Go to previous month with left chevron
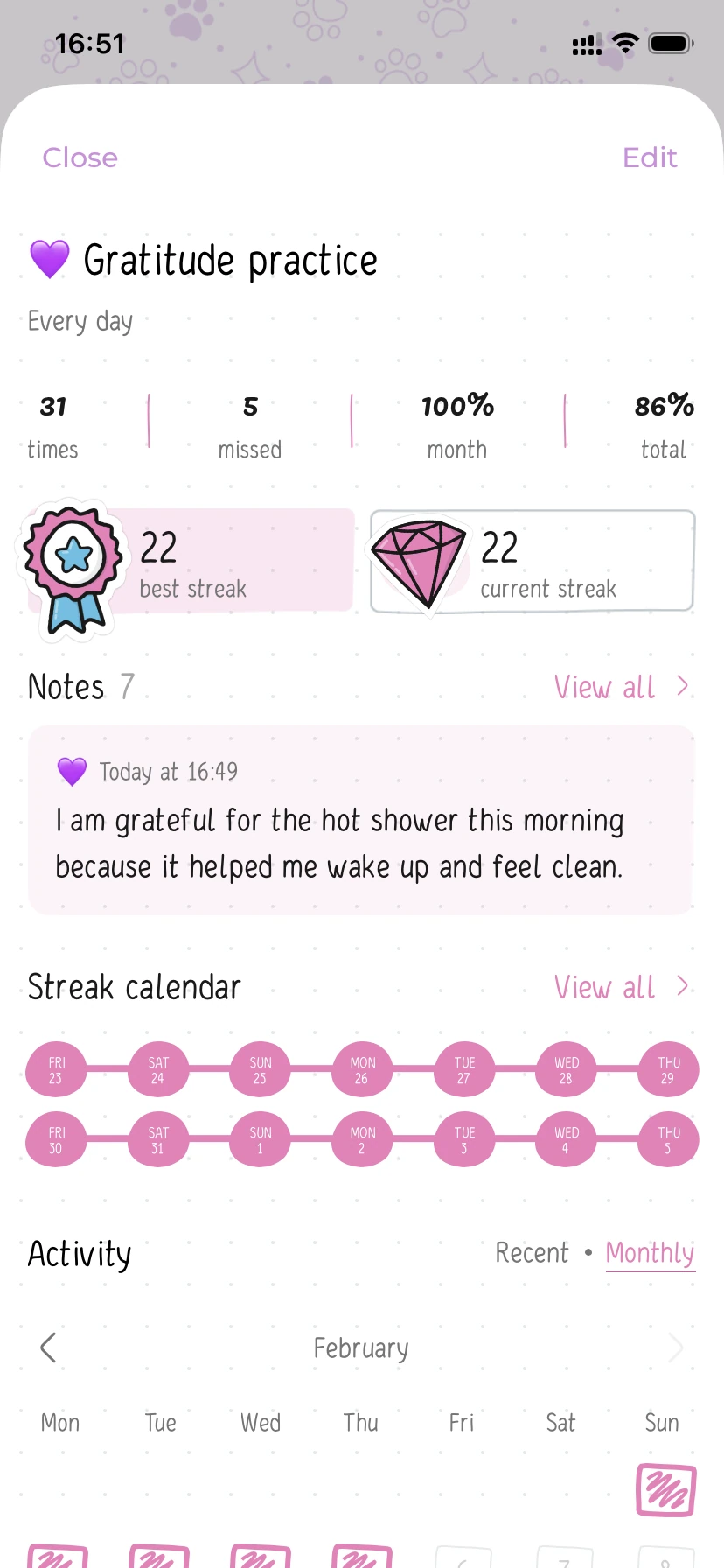 pyautogui.click(x=48, y=1347)
